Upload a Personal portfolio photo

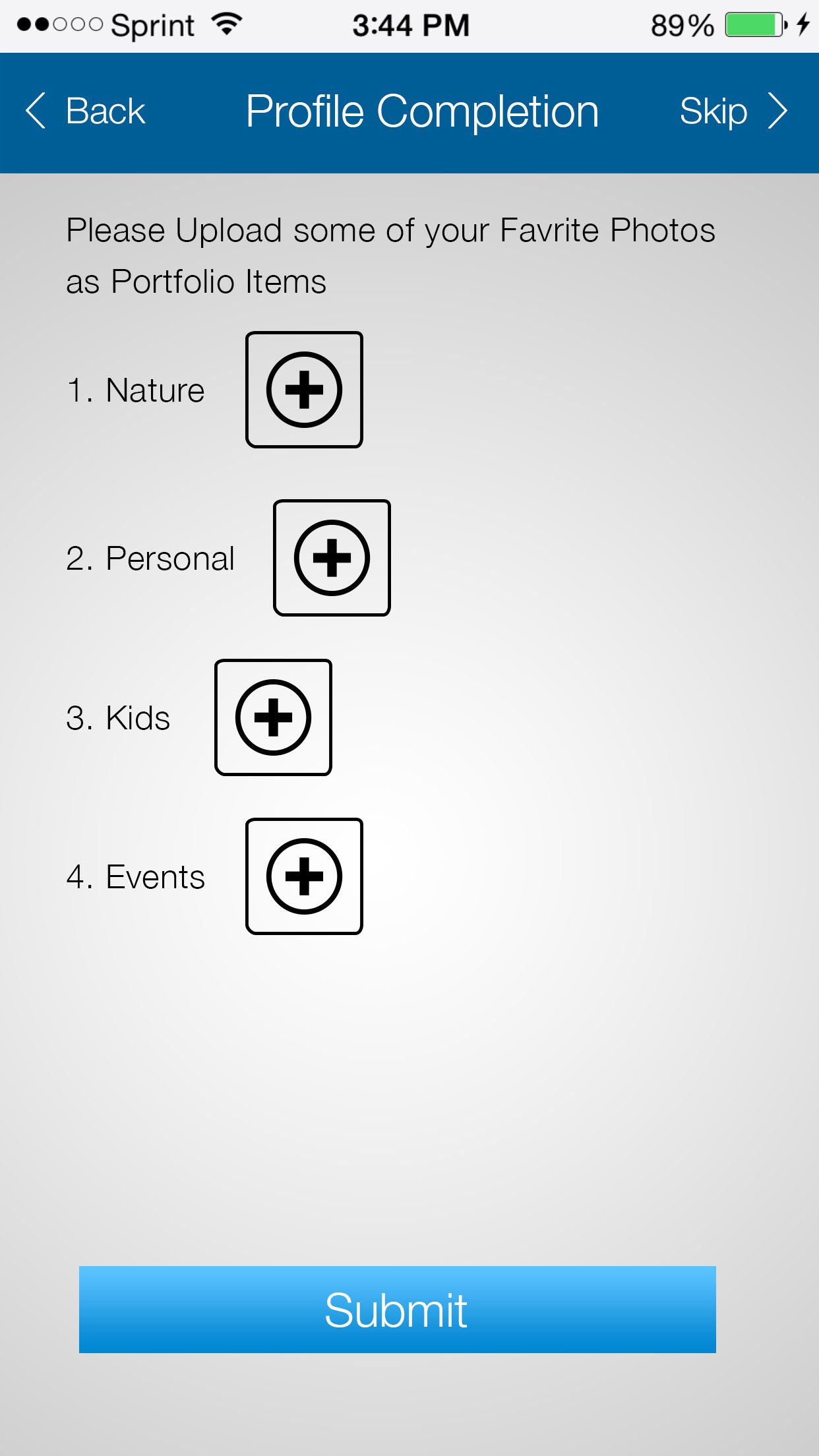[332, 558]
